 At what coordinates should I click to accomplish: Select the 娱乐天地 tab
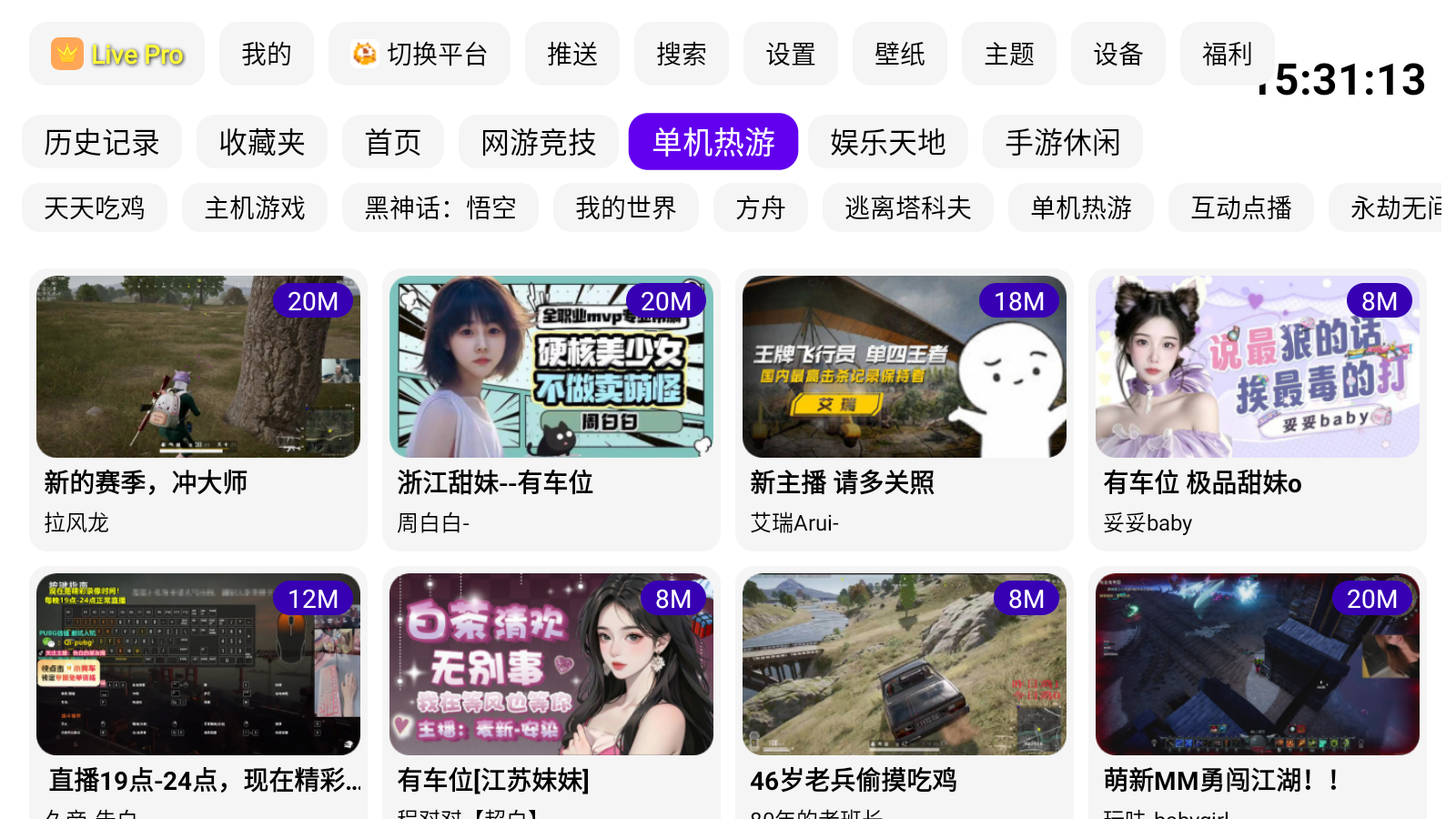pos(887,142)
